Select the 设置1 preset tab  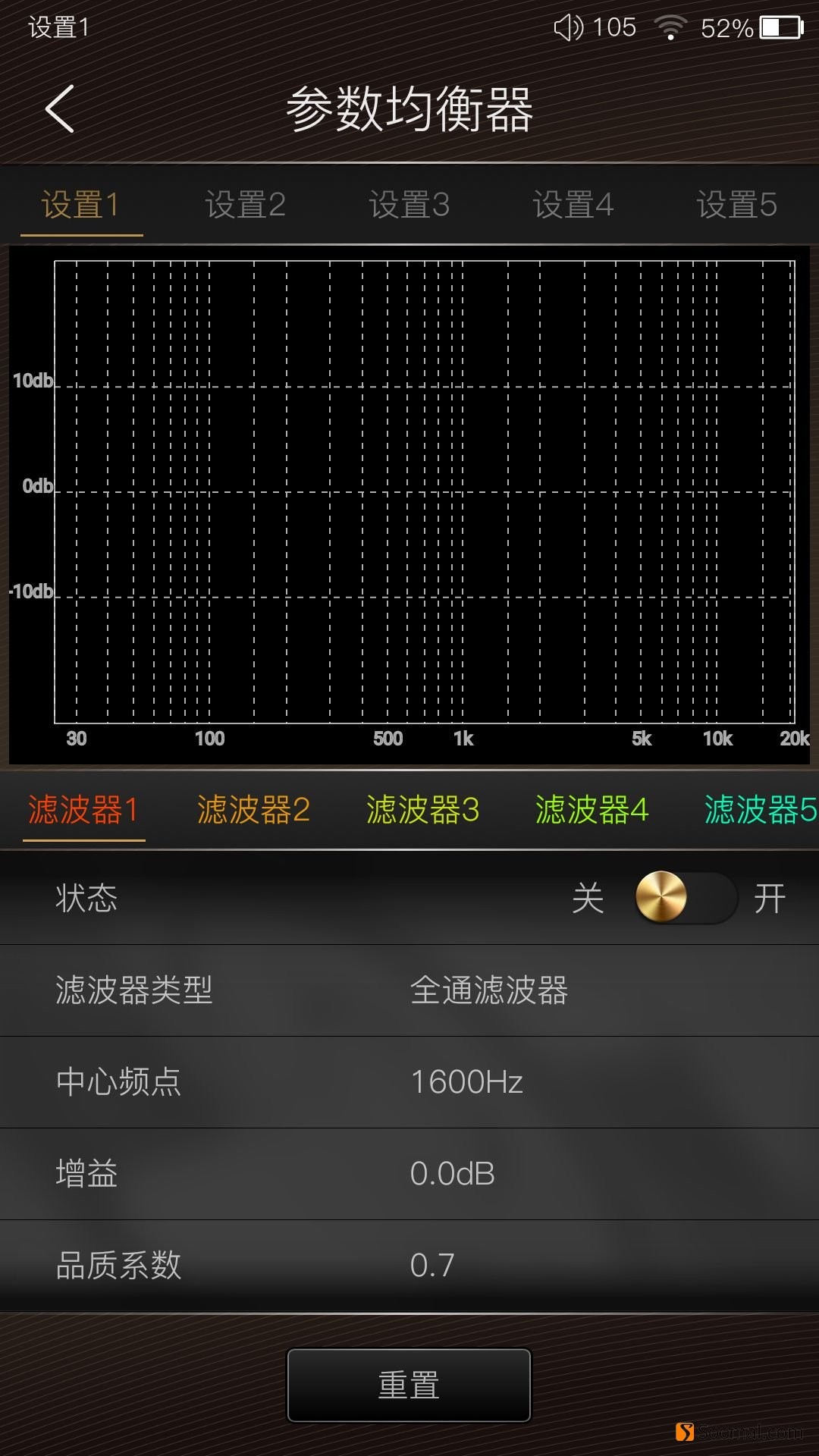coord(81,206)
